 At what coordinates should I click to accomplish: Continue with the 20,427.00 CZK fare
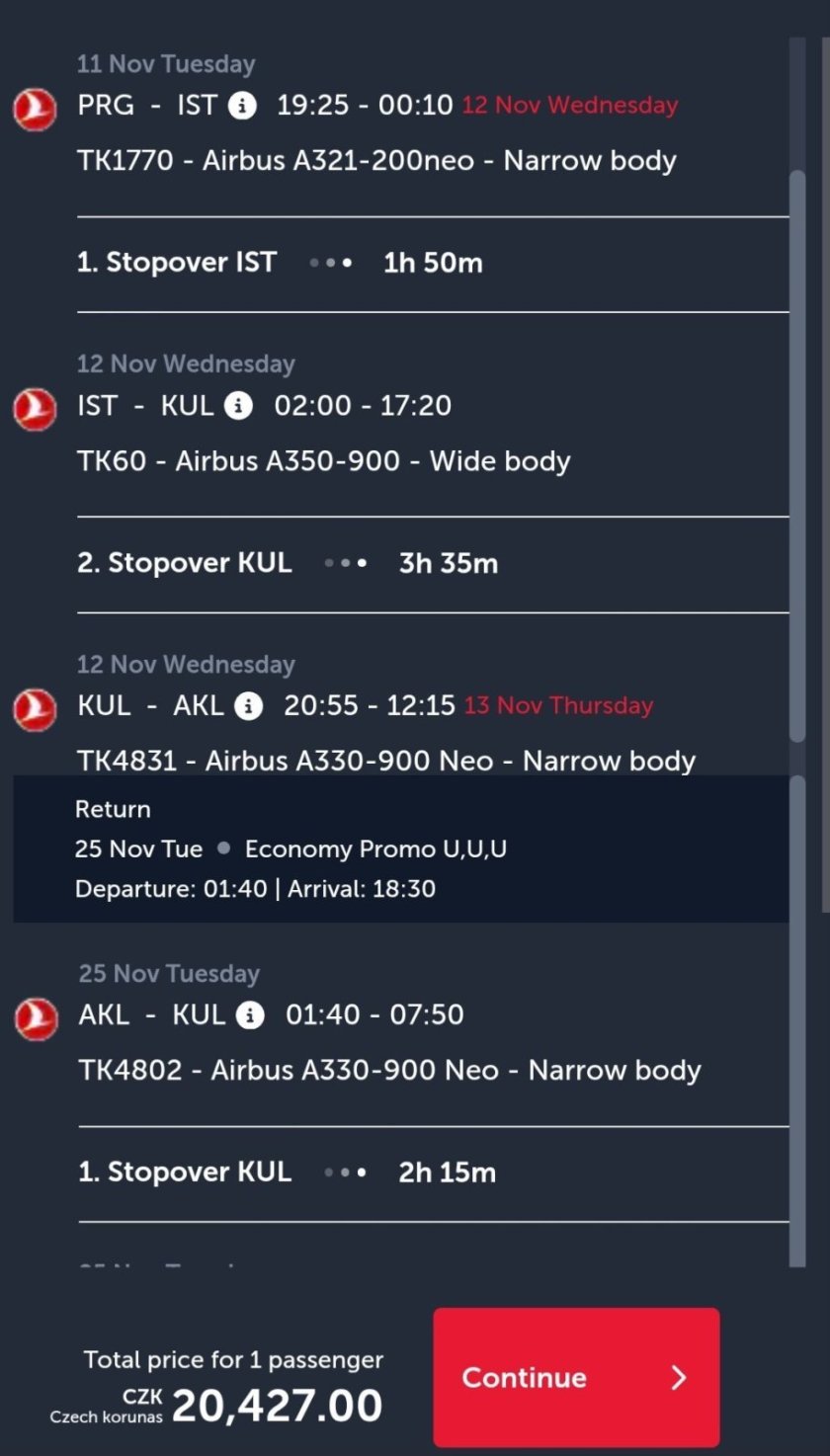(x=575, y=1377)
